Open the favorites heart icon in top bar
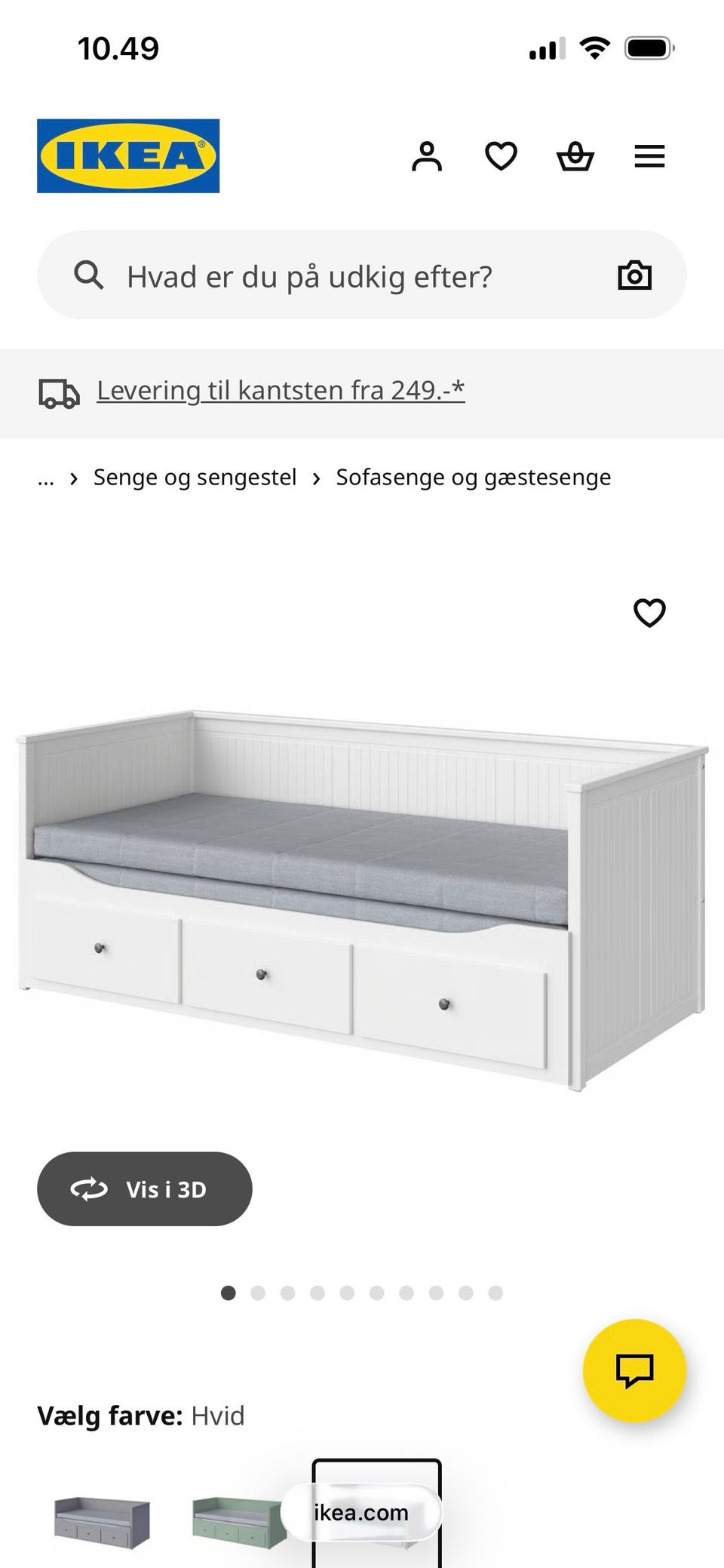The image size is (724, 1568). pyautogui.click(x=501, y=156)
